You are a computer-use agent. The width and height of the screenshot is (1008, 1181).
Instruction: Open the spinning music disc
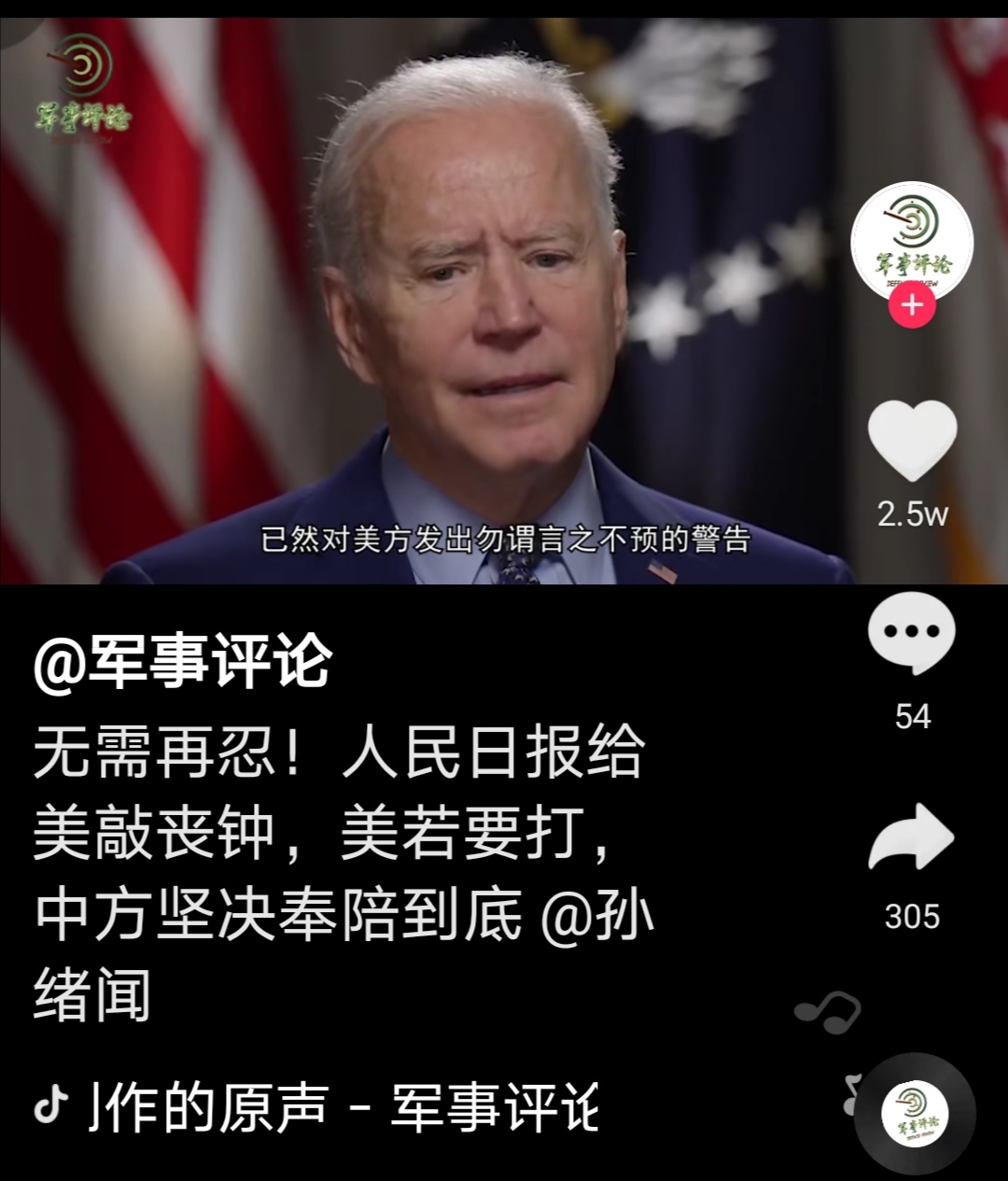(915, 1114)
